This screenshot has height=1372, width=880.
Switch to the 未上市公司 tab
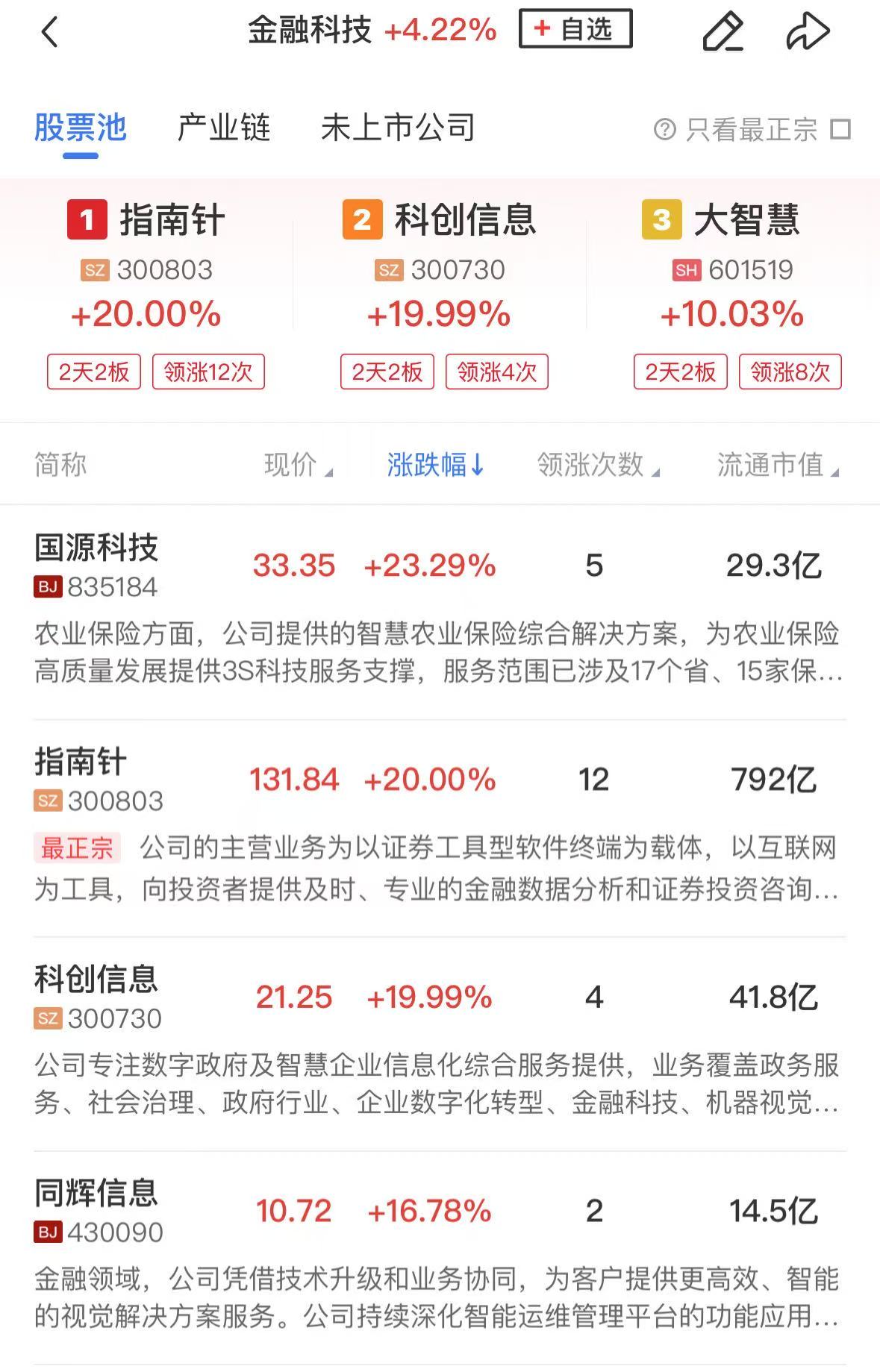click(x=398, y=128)
